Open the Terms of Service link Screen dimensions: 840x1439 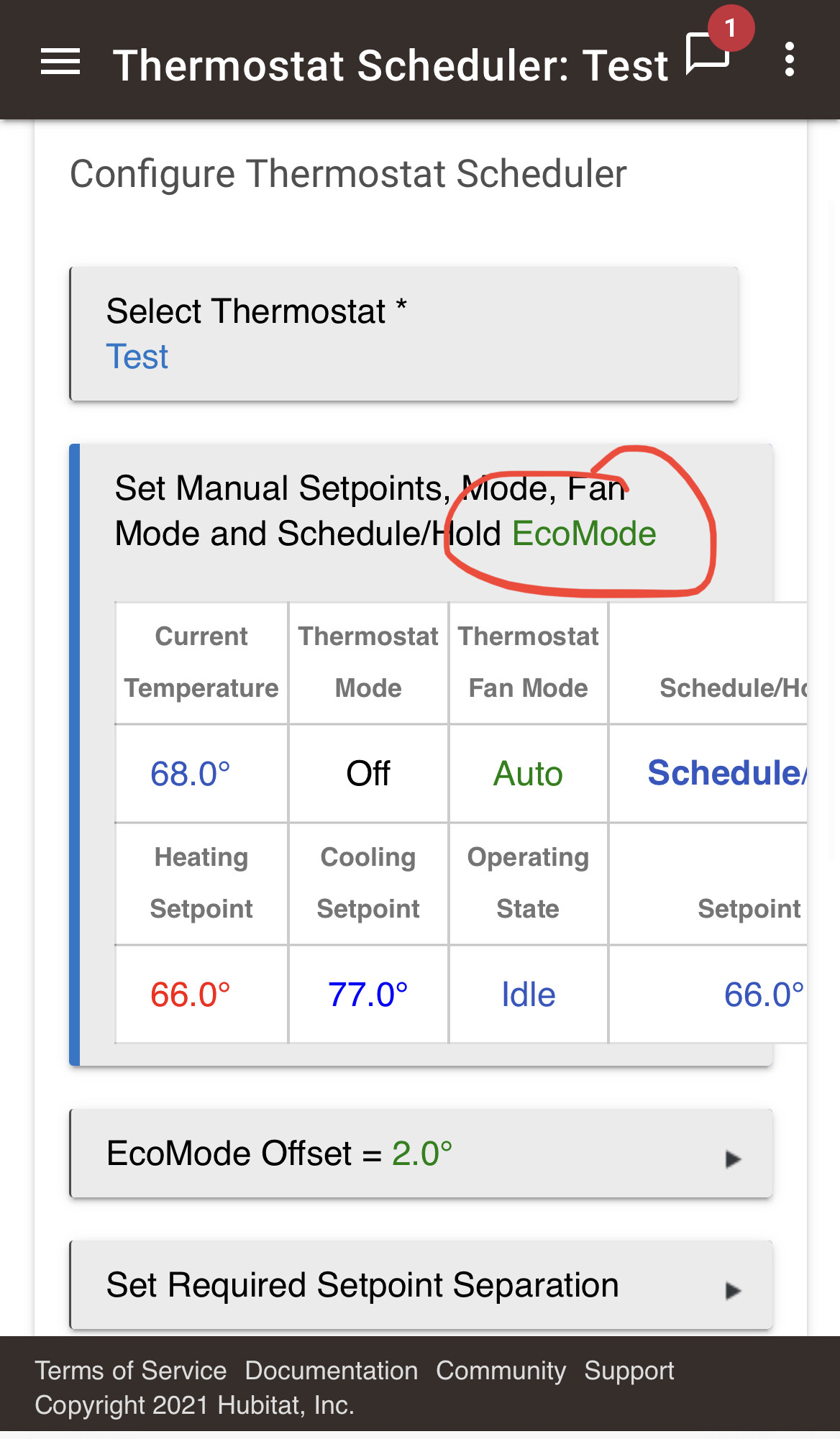tap(131, 1371)
